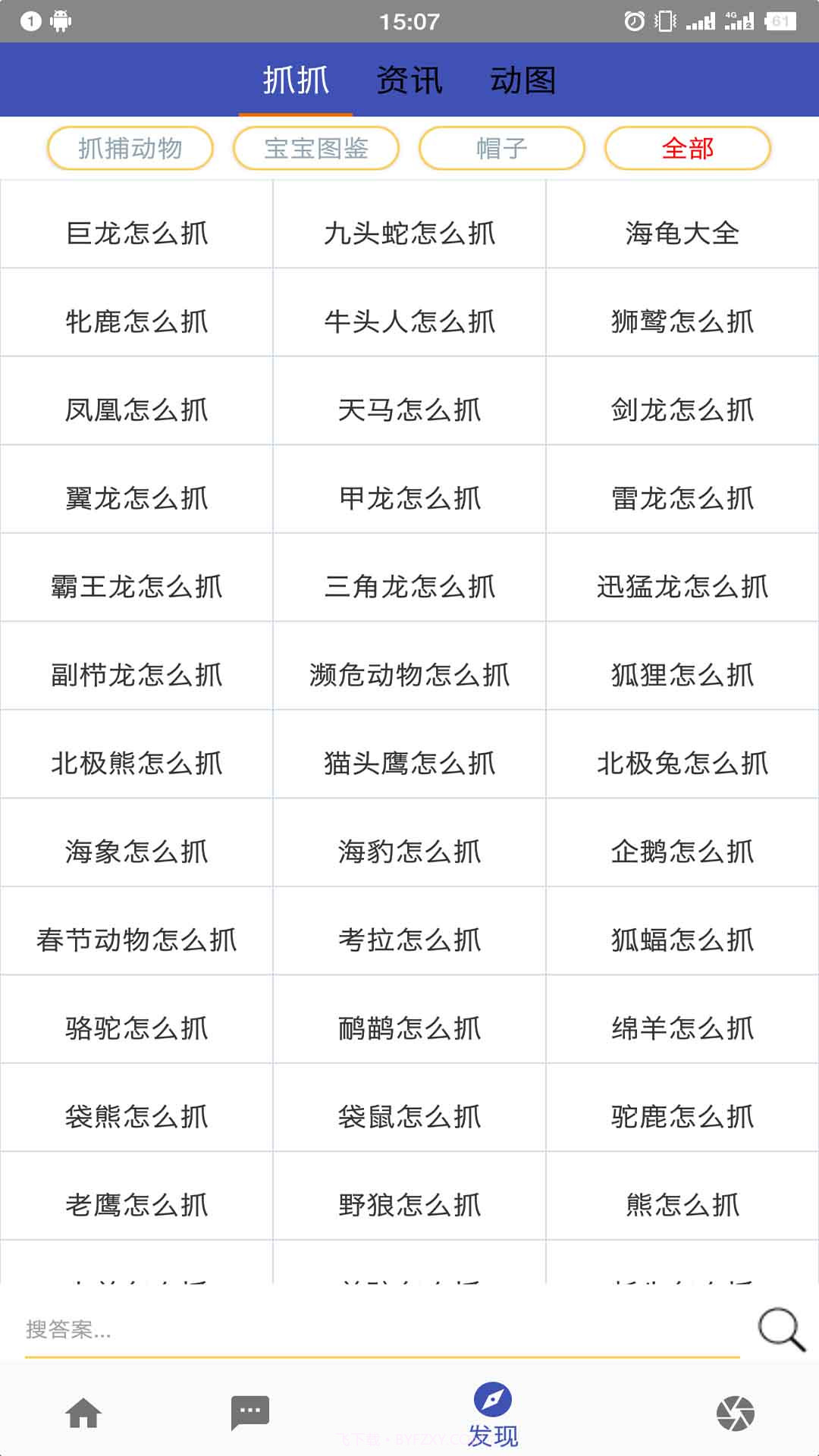The image size is (819, 1456).
Task: Select the 抓捕动物 filter chip
Action: (x=130, y=148)
